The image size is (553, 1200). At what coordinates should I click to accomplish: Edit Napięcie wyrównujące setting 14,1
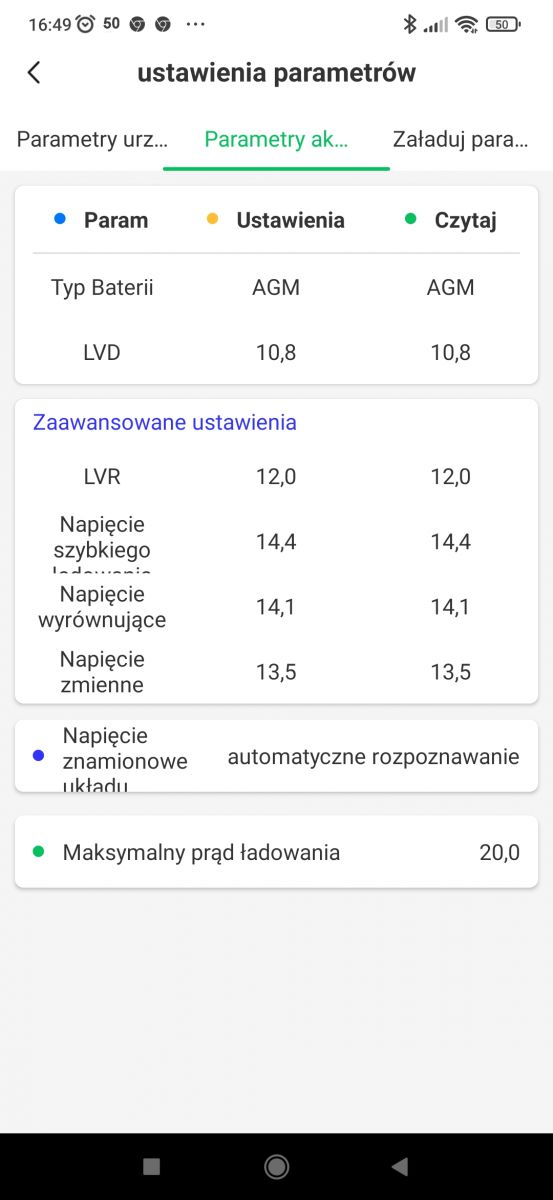tap(276, 606)
